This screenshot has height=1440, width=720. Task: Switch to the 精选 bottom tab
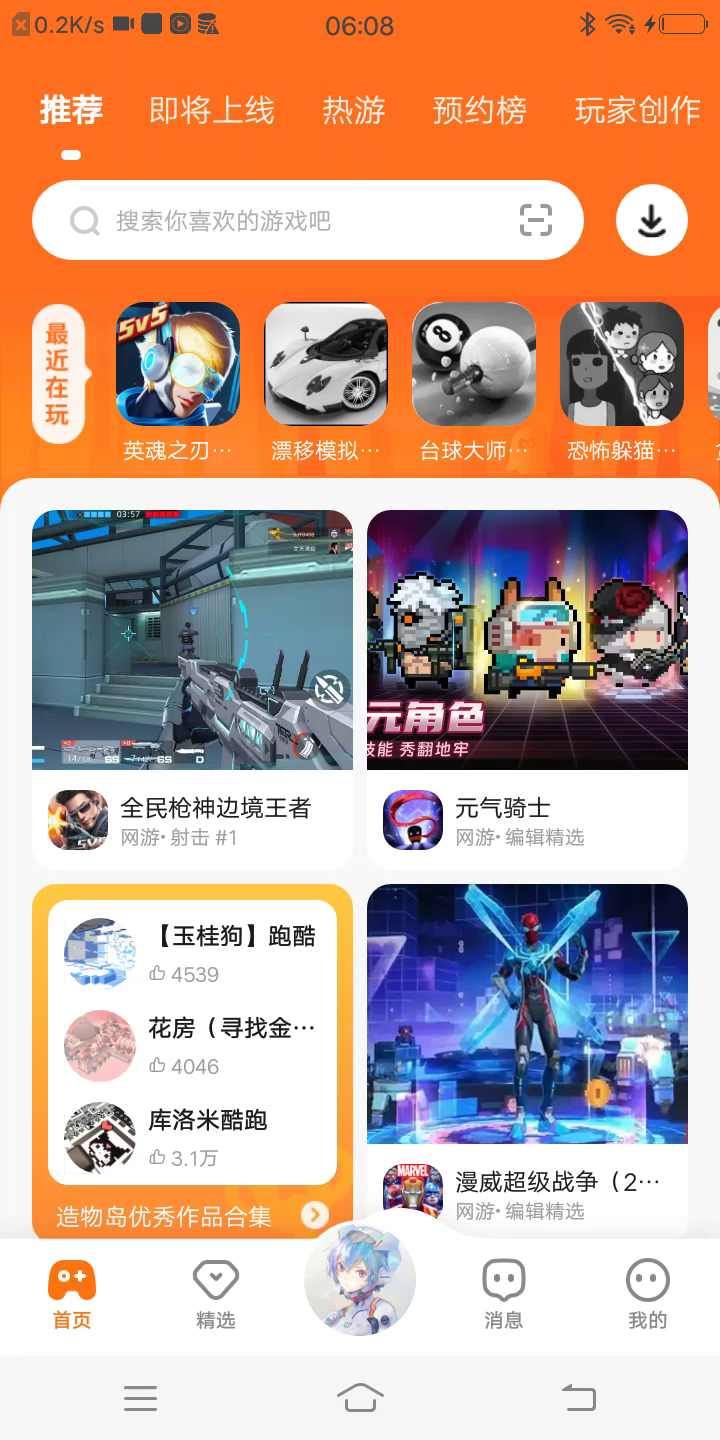[215, 1295]
